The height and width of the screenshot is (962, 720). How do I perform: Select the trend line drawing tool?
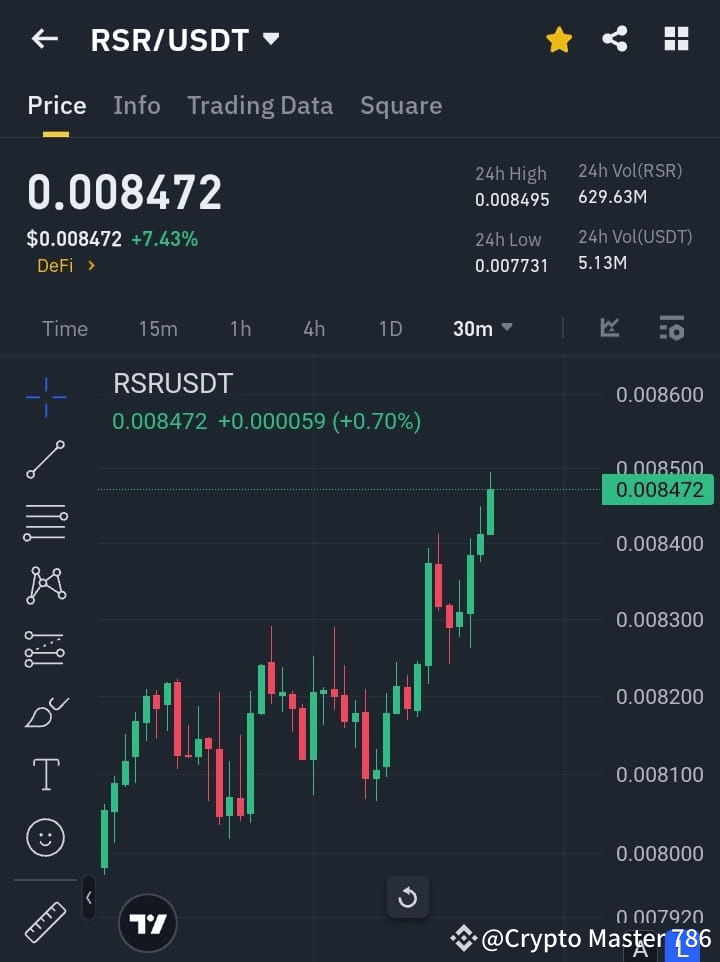(45, 460)
